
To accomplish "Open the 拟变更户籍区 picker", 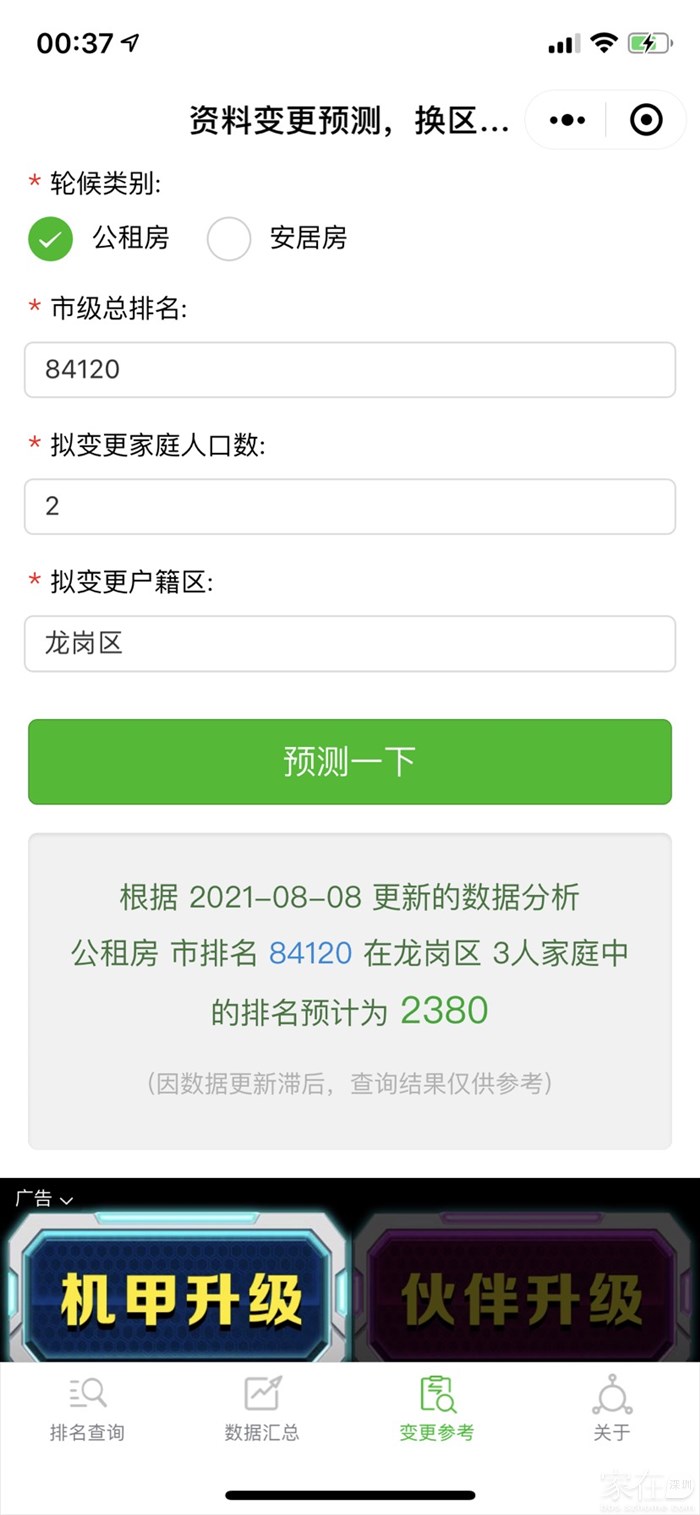I will tap(349, 643).
